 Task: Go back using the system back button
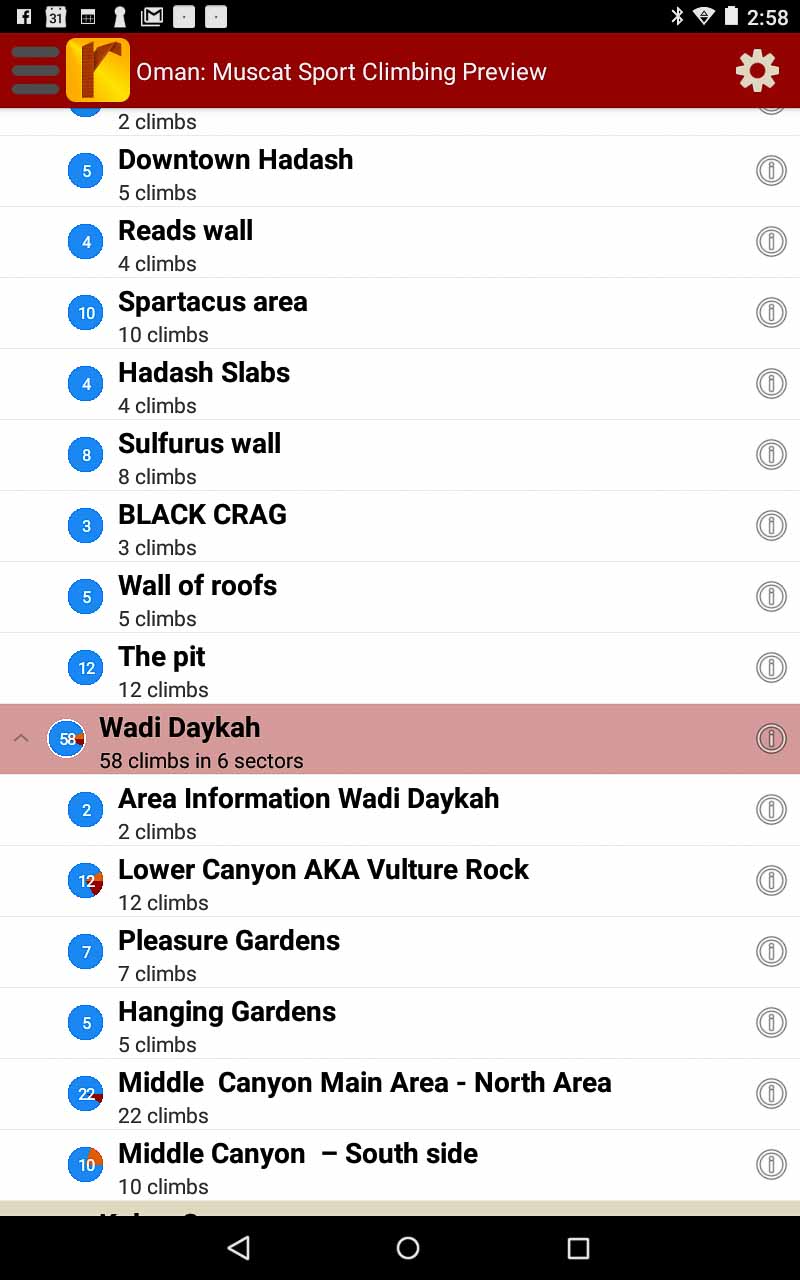pyautogui.click(x=238, y=1247)
